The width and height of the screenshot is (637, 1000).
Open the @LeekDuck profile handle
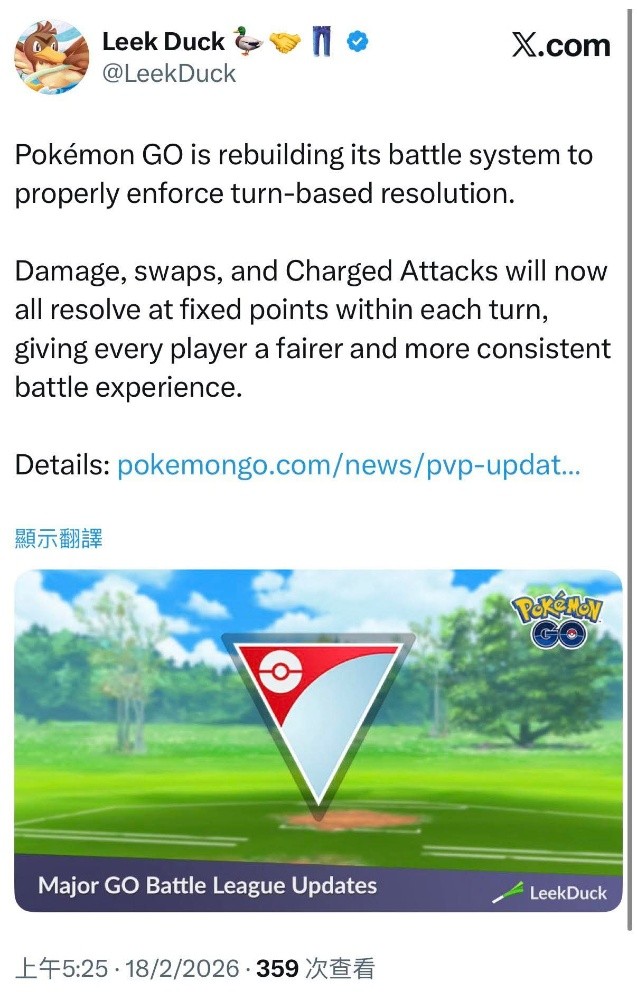tap(169, 73)
